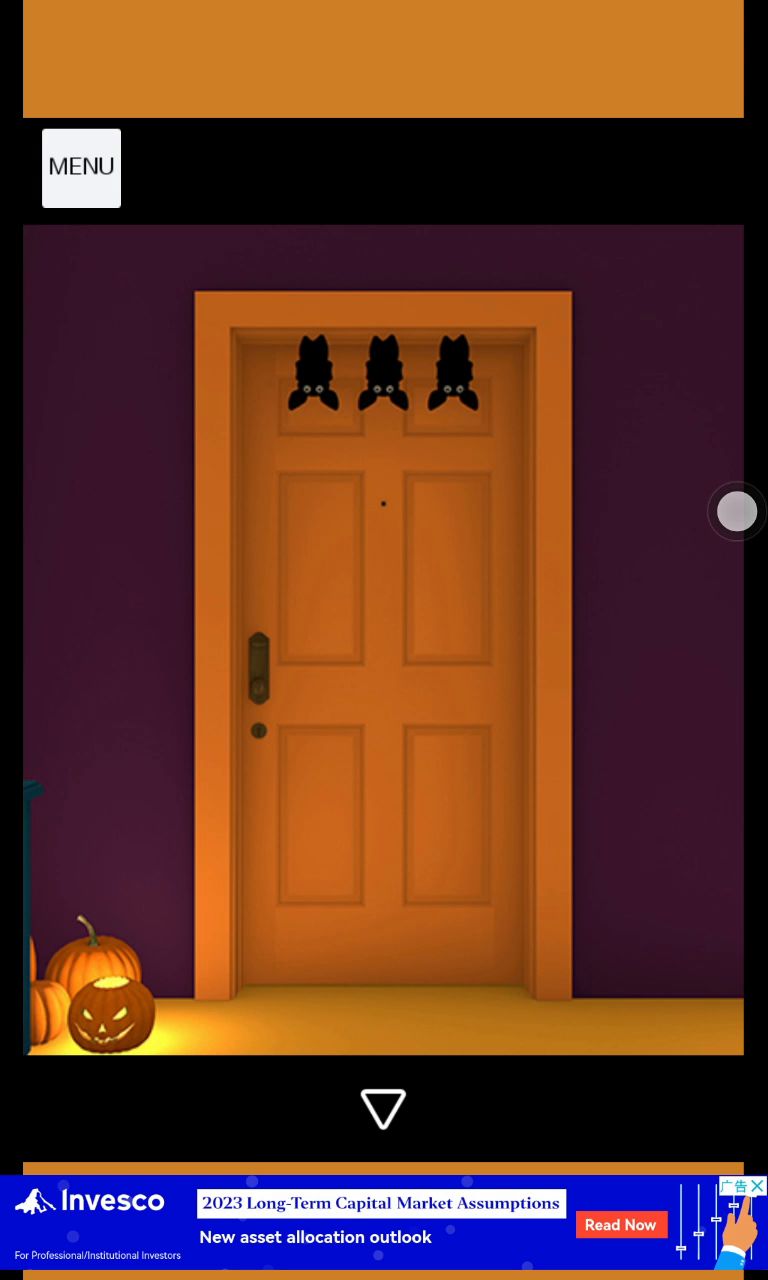Tap the third hanging bat
Screen dimensions: 768x1280
click(x=453, y=374)
